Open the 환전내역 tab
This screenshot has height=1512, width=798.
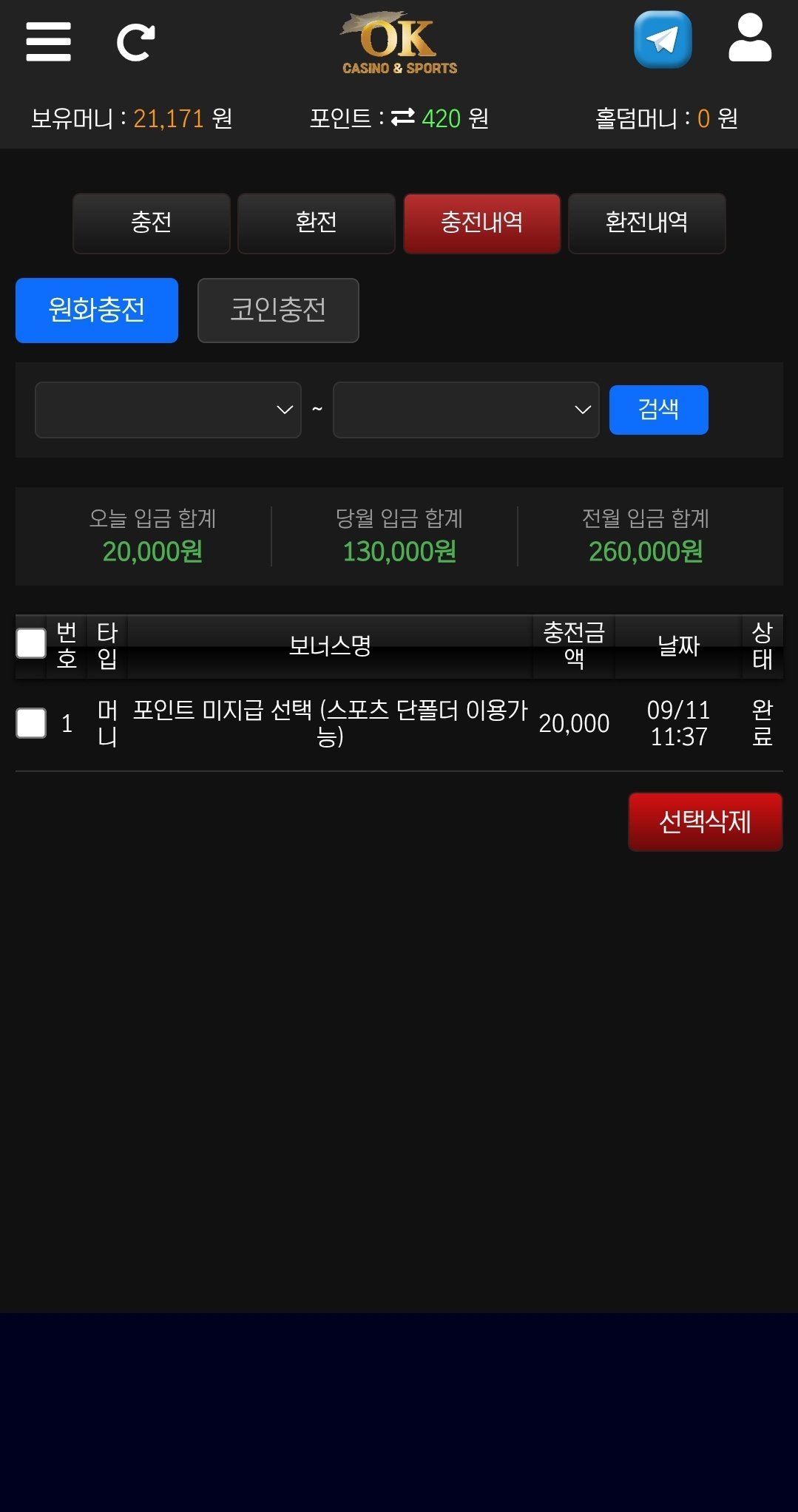click(646, 223)
